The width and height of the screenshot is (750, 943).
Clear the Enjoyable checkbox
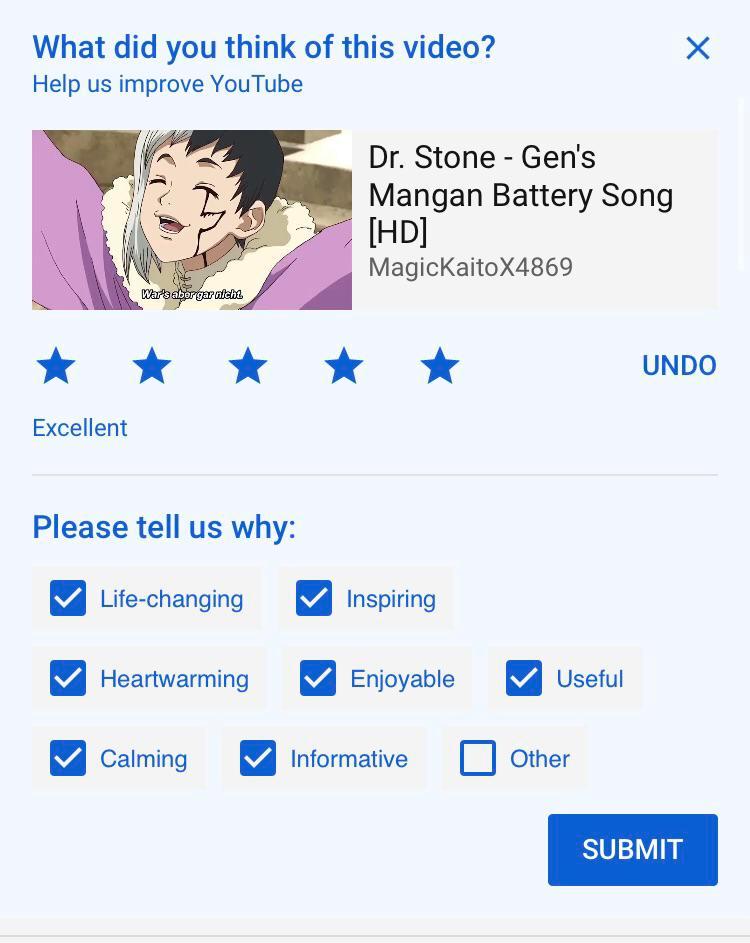pyautogui.click(x=318, y=679)
